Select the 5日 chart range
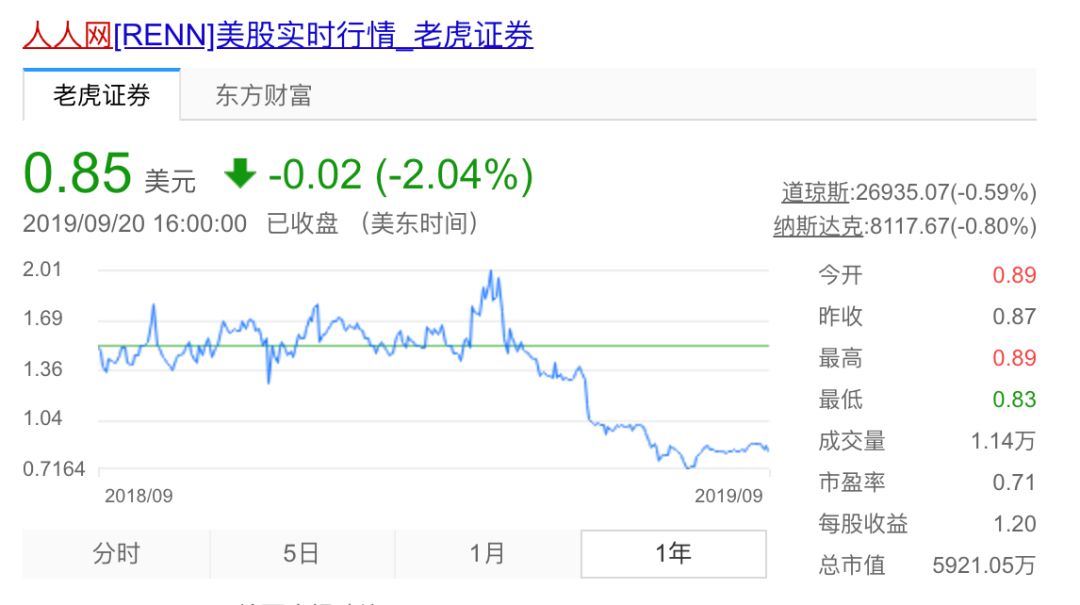 [302, 553]
